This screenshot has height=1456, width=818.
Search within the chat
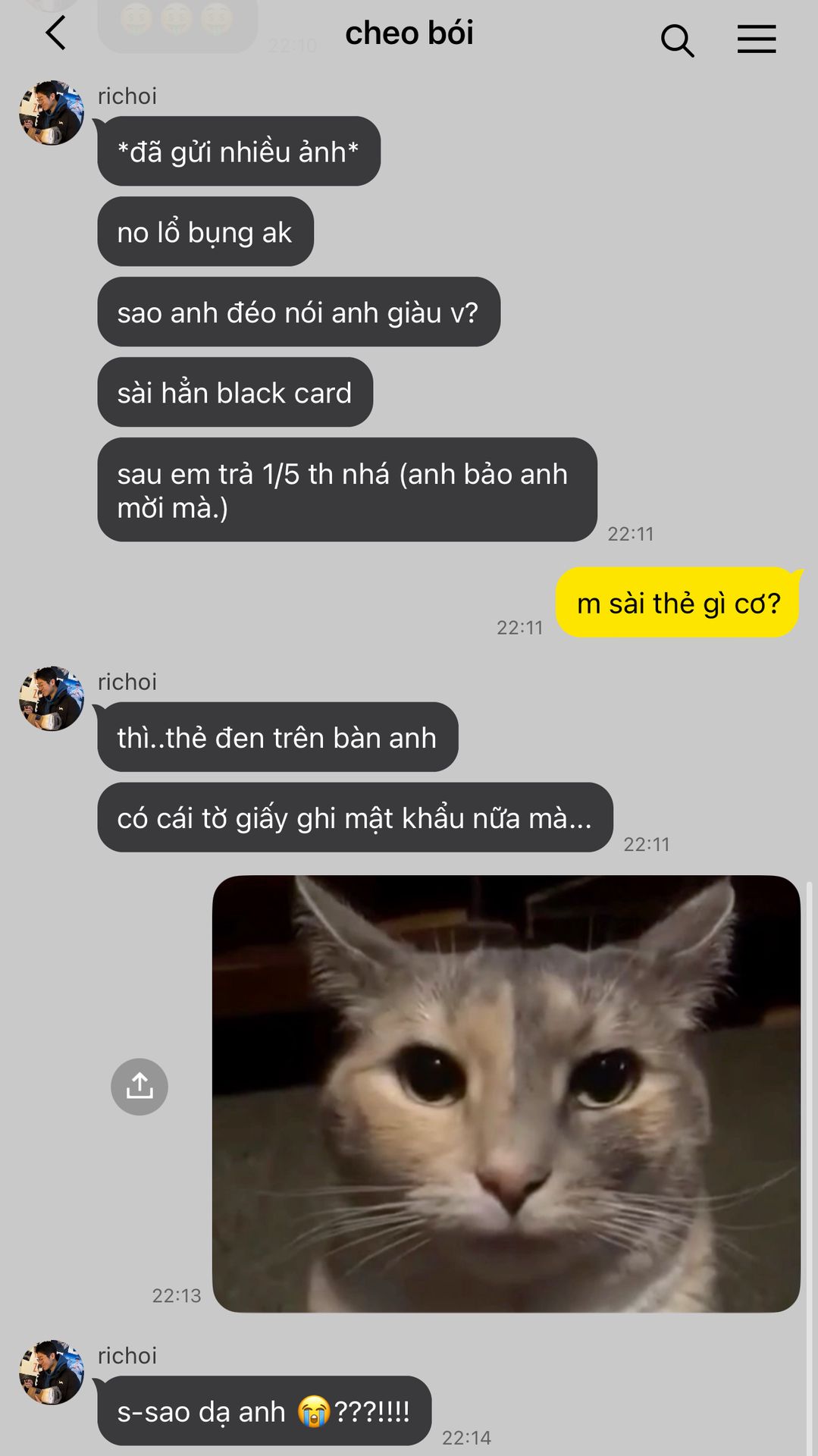coord(677,40)
